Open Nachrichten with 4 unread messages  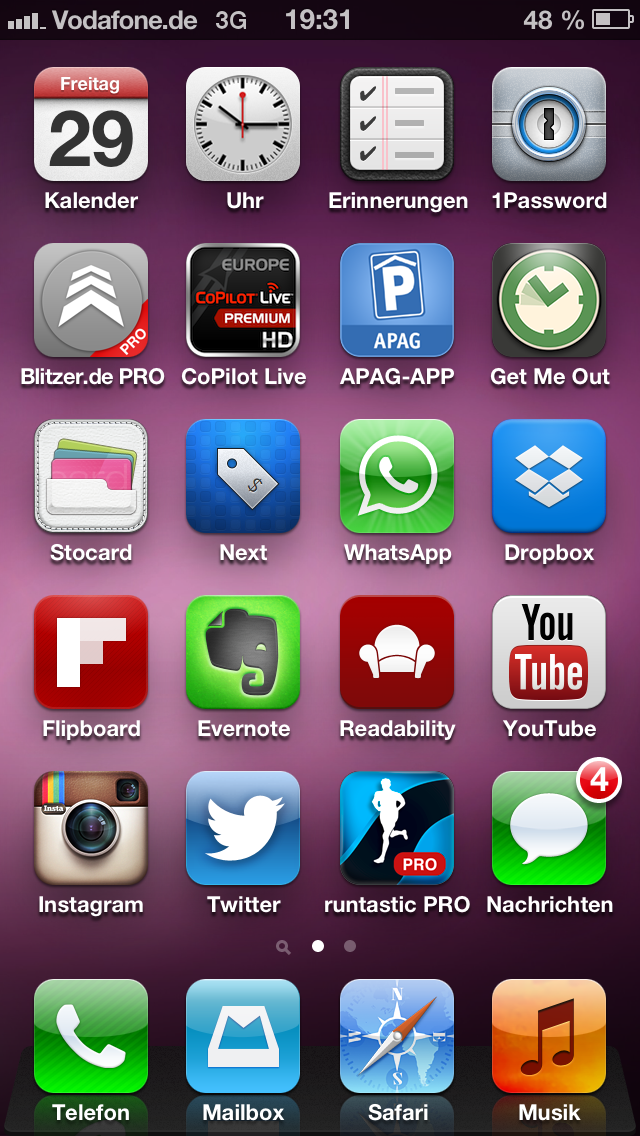tap(549, 828)
